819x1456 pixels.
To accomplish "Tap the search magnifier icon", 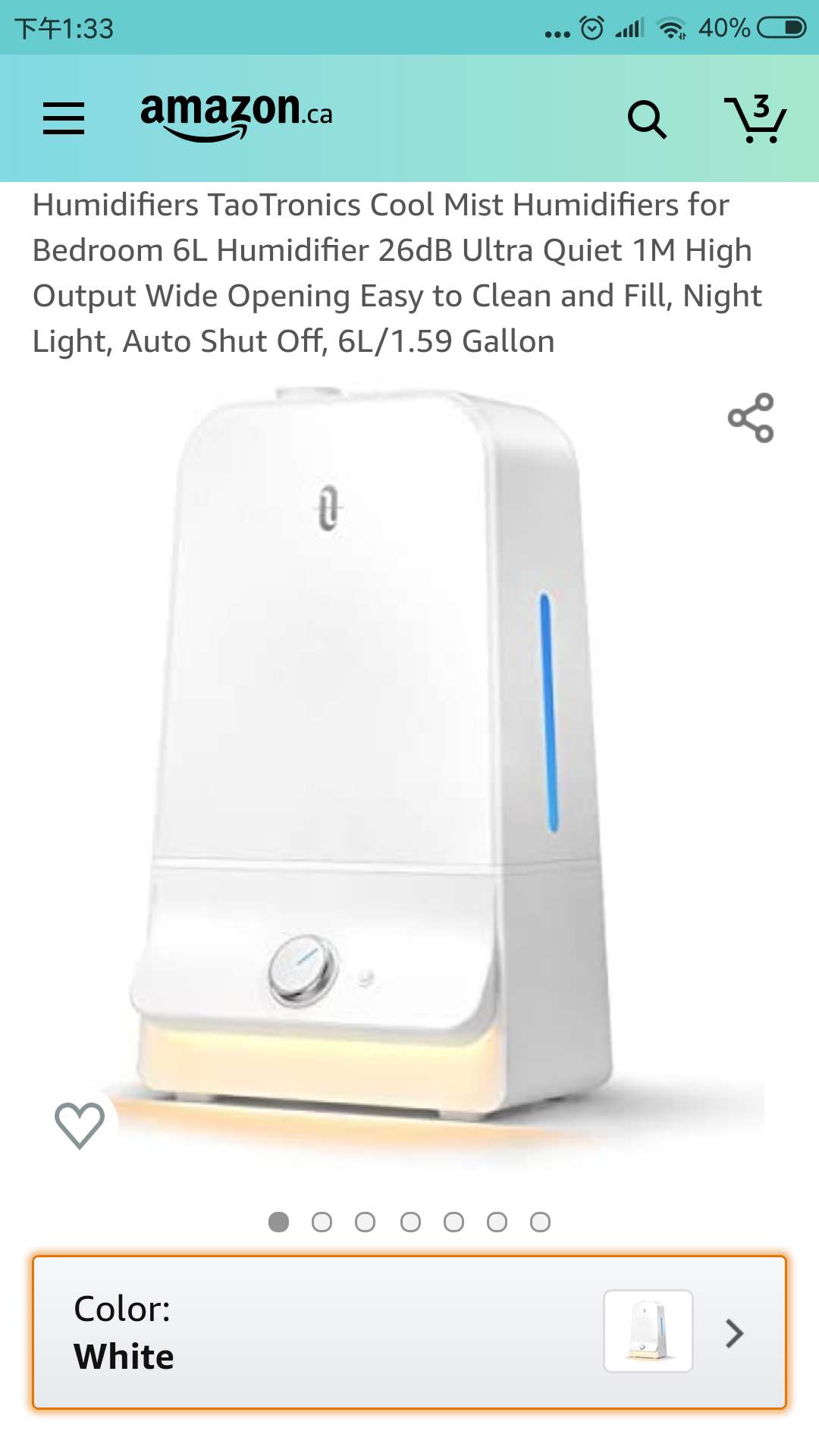I will click(x=647, y=119).
